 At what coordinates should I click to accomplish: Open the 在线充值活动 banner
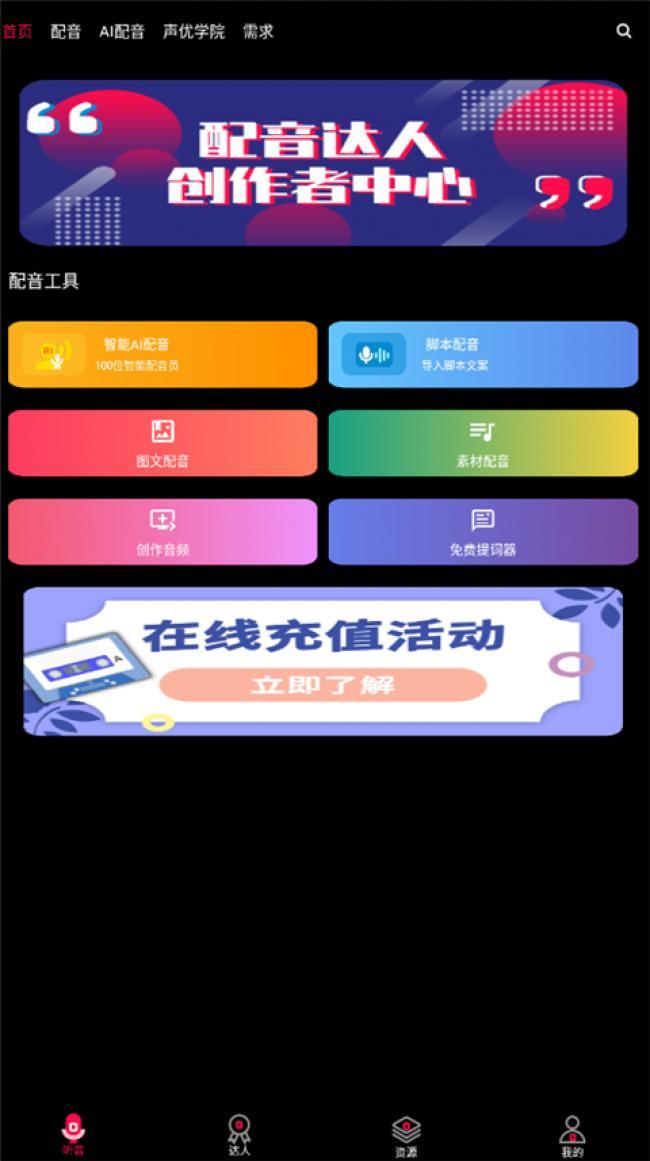coord(323,661)
